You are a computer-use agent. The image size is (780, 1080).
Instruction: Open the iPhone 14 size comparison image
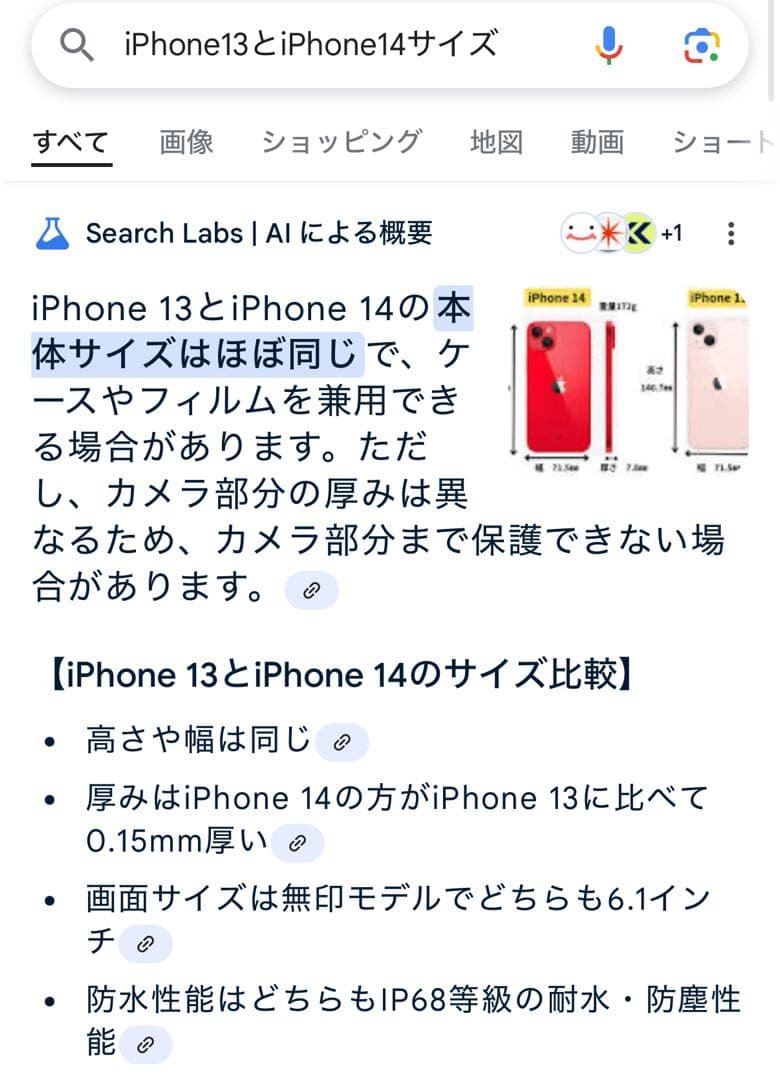pos(628,381)
